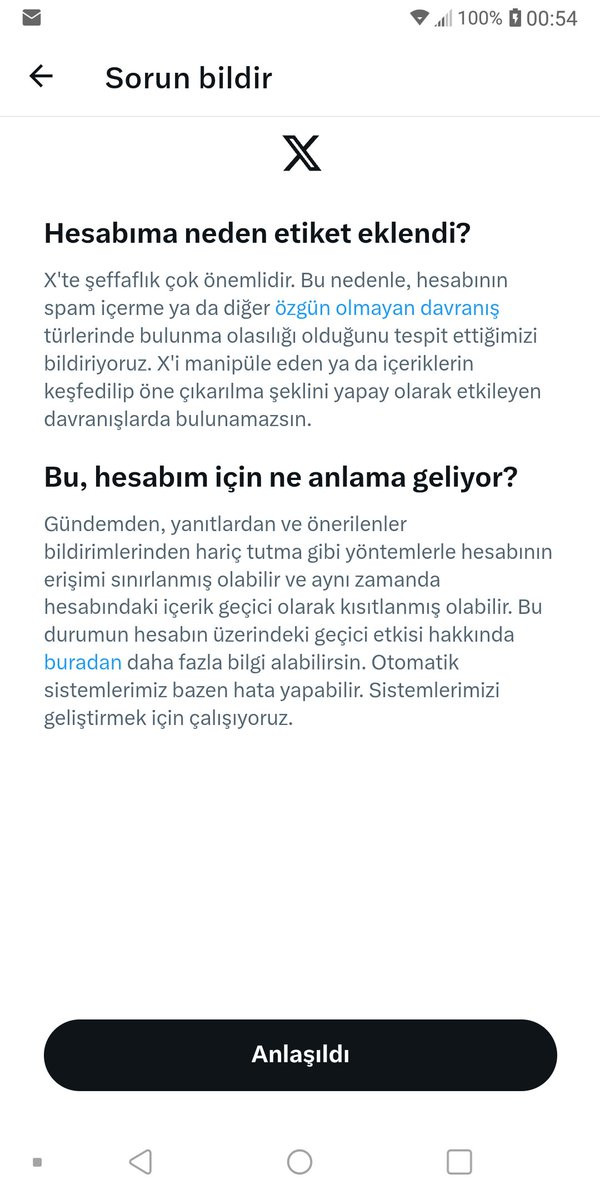The height and width of the screenshot is (1200, 600).
Task: Tap the Anlaşıldı button
Action: (300, 1055)
